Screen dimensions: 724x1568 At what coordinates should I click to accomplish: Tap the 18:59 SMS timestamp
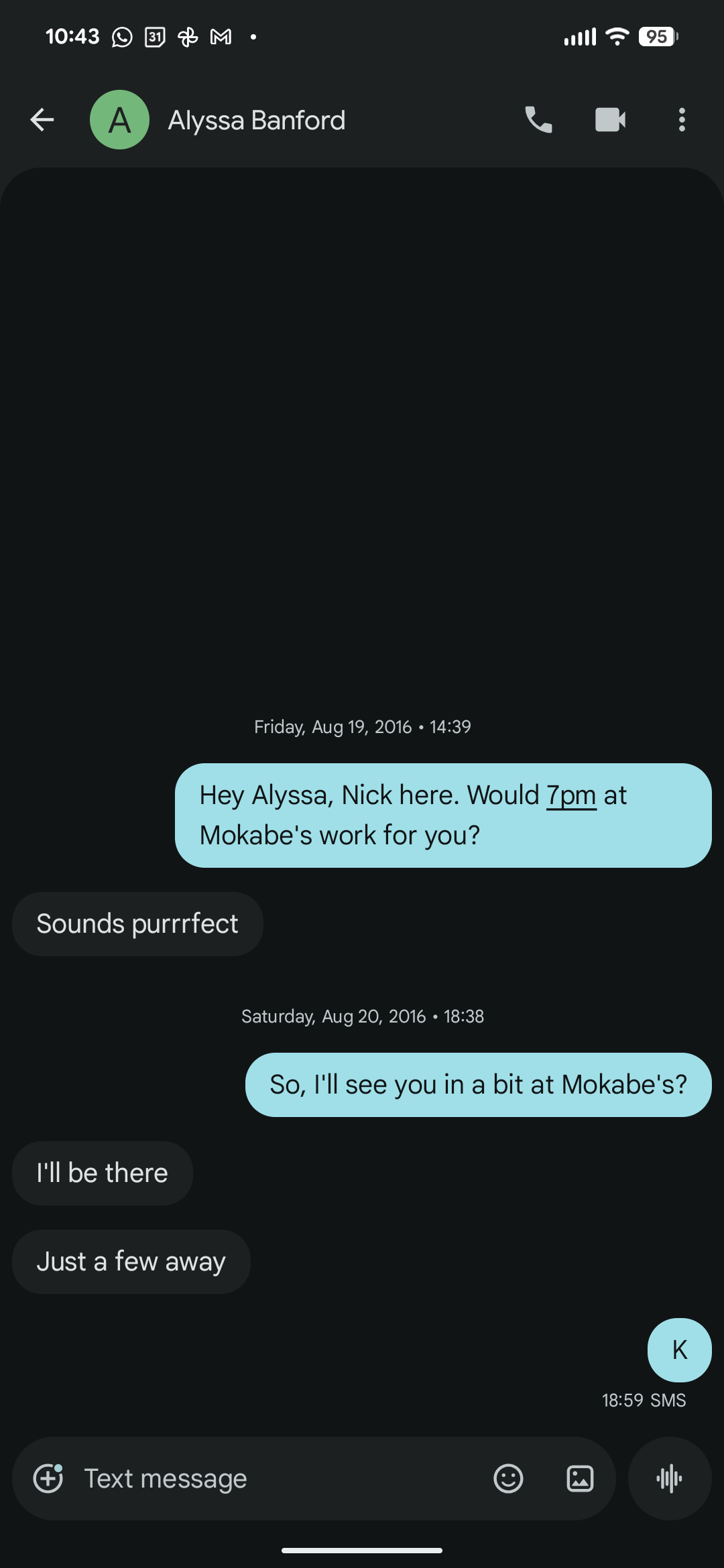click(x=644, y=1400)
